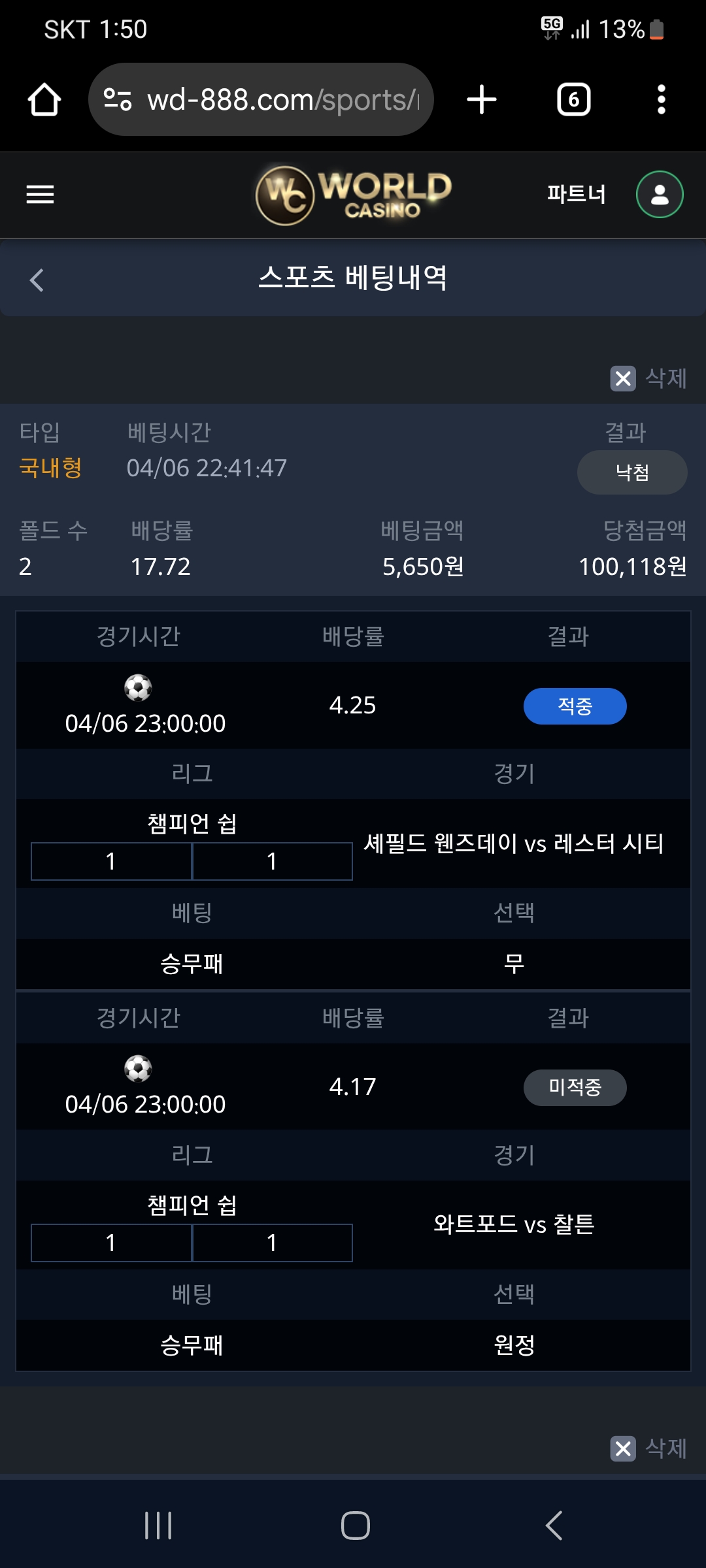Delete the bet placed at 22:41:47
This screenshot has height=1568, width=706.
click(x=648, y=378)
